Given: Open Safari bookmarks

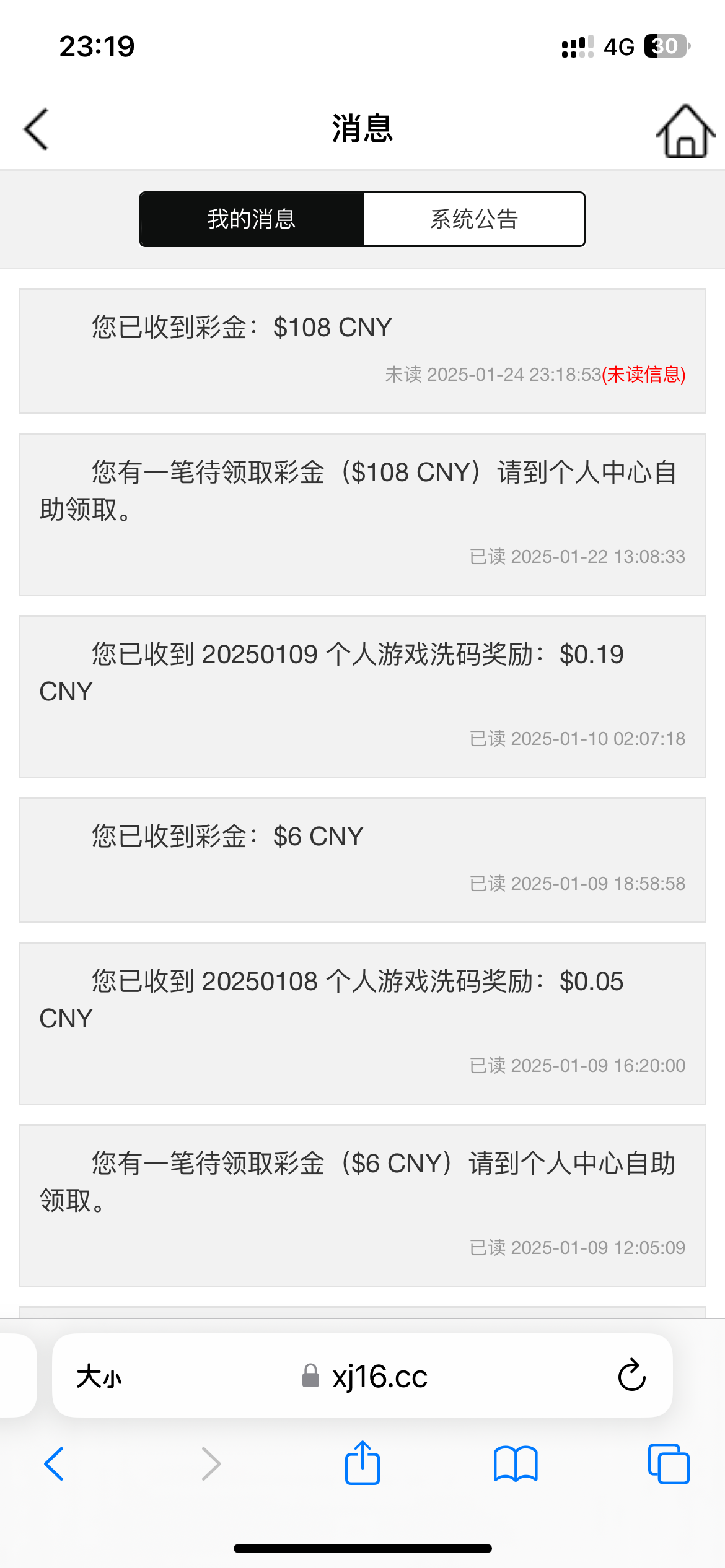Looking at the screenshot, I should pos(516,1464).
